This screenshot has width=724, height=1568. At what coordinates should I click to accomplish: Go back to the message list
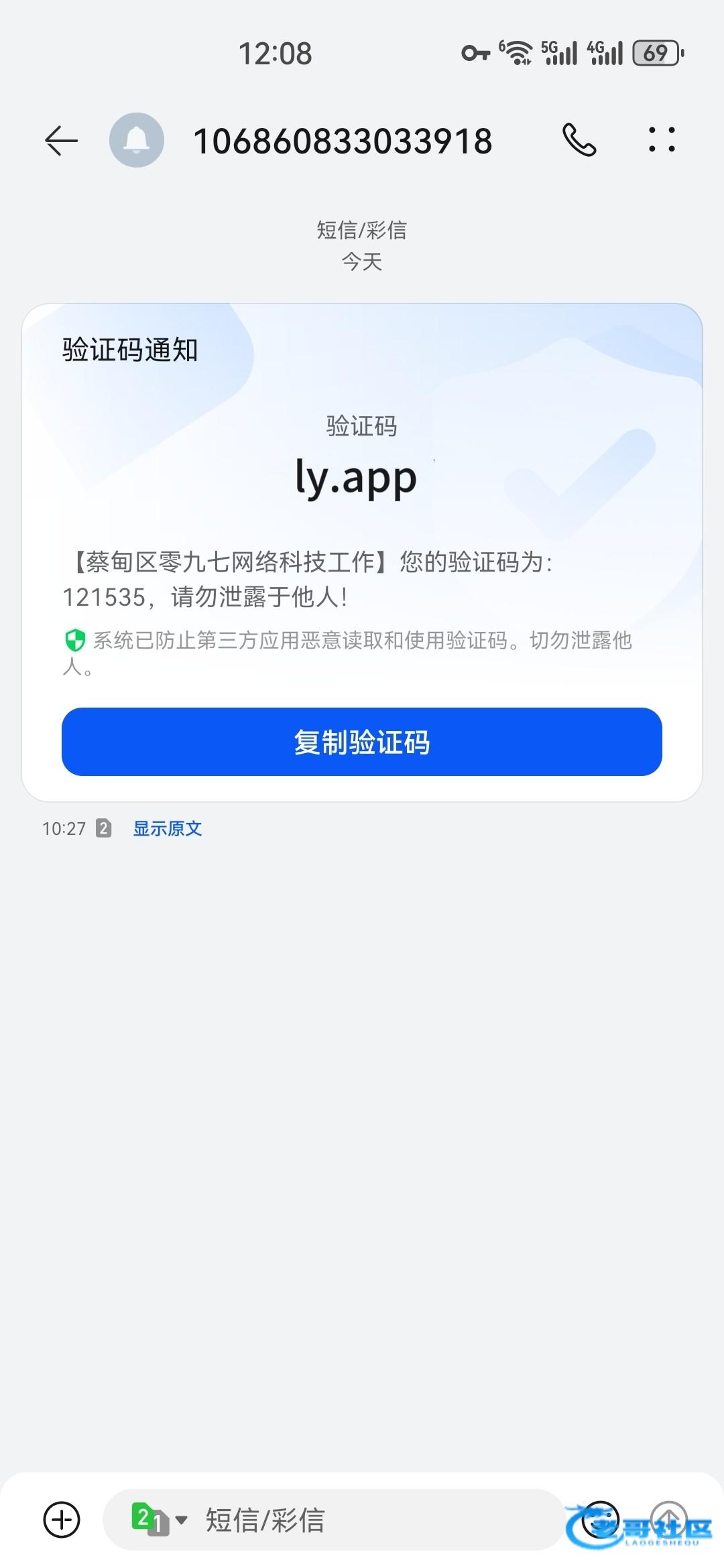[x=61, y=141]
